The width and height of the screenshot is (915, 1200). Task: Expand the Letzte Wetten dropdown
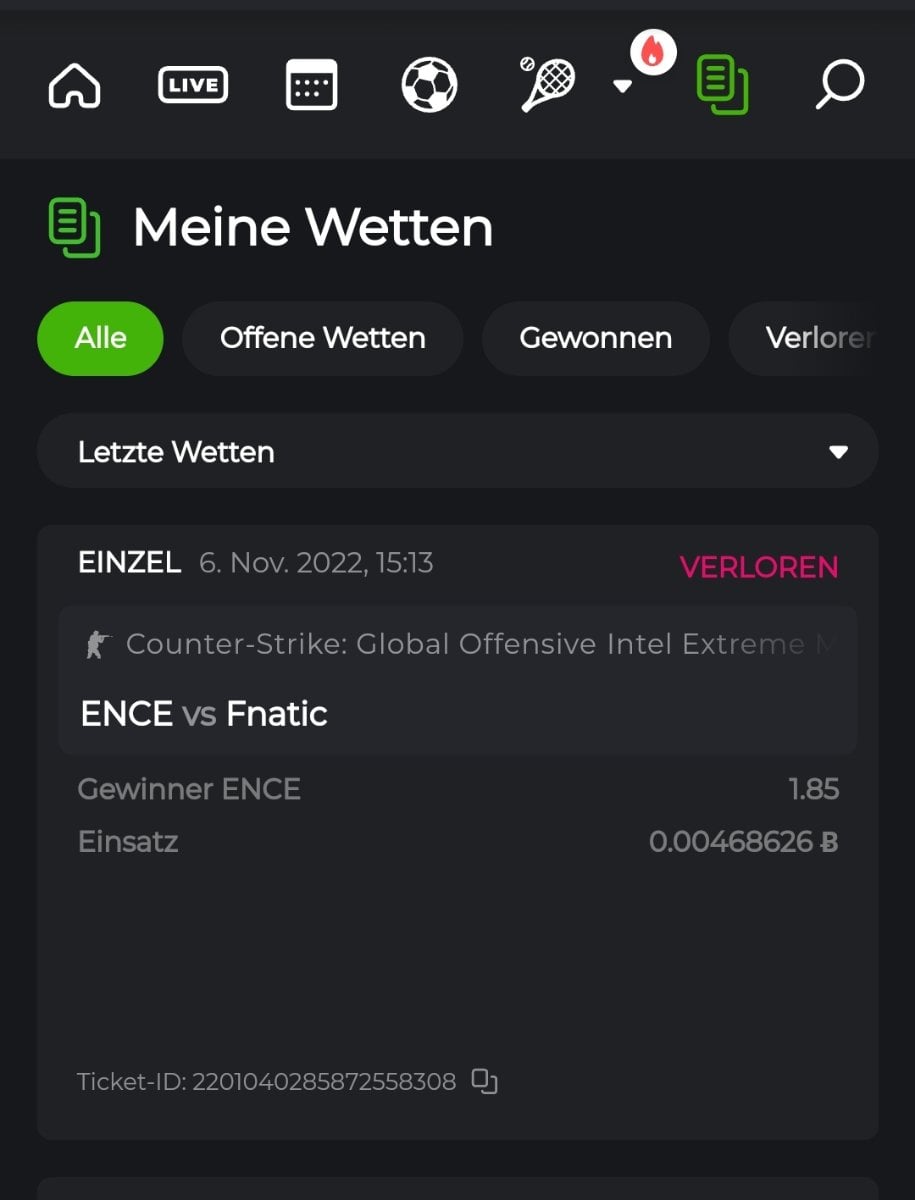(x=457, y=452)
